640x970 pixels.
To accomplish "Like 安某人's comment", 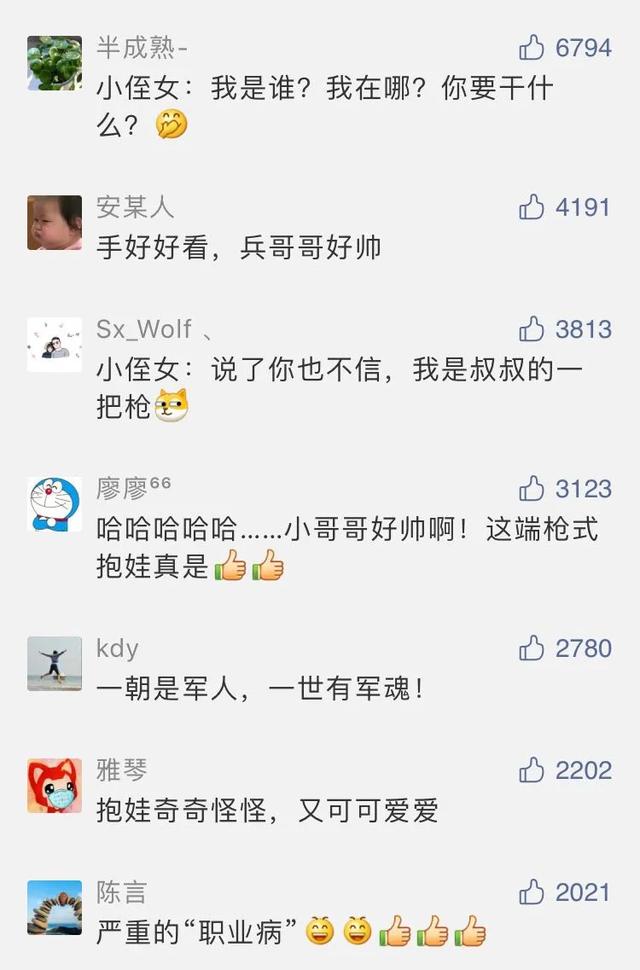I will (x=532, y=207).
